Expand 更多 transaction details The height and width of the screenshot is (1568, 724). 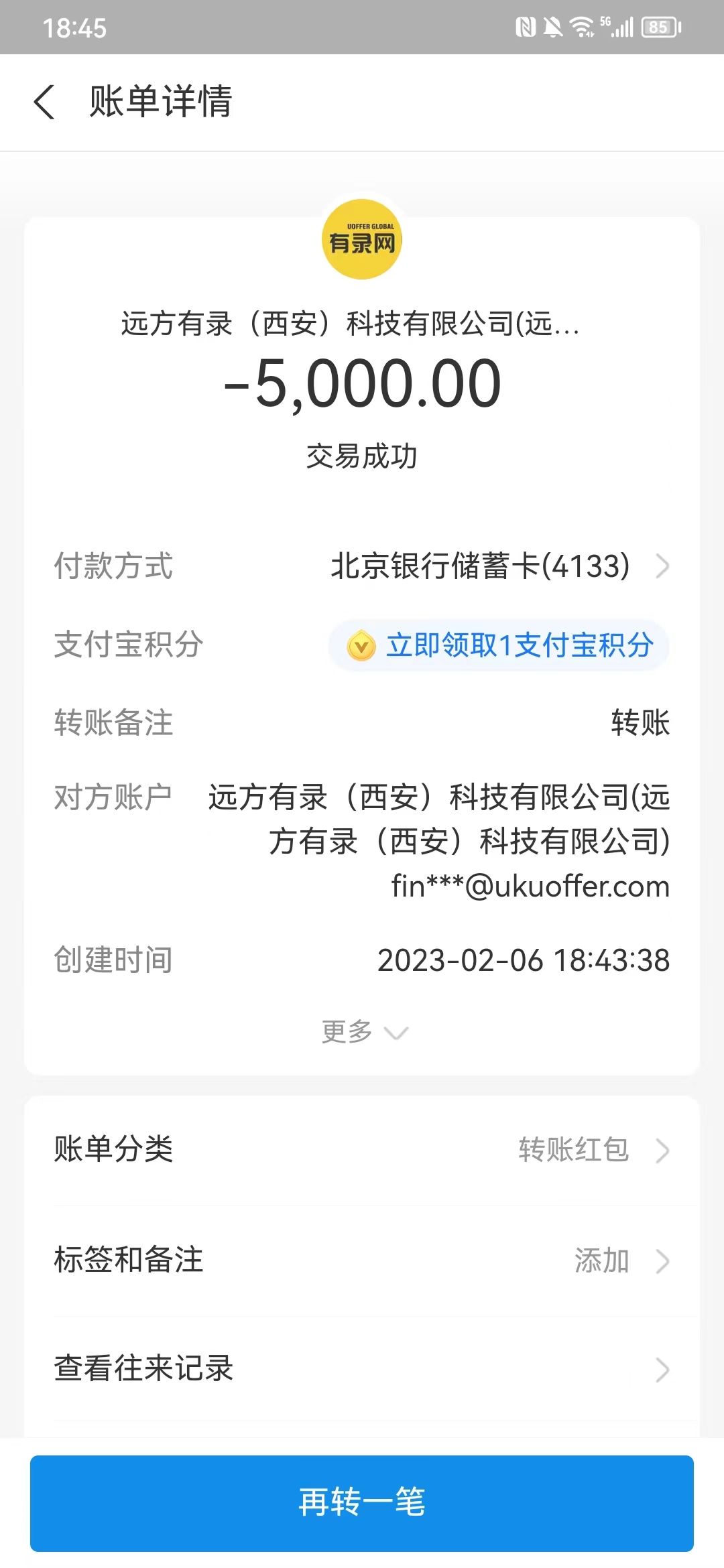[x=363, y=1032]
